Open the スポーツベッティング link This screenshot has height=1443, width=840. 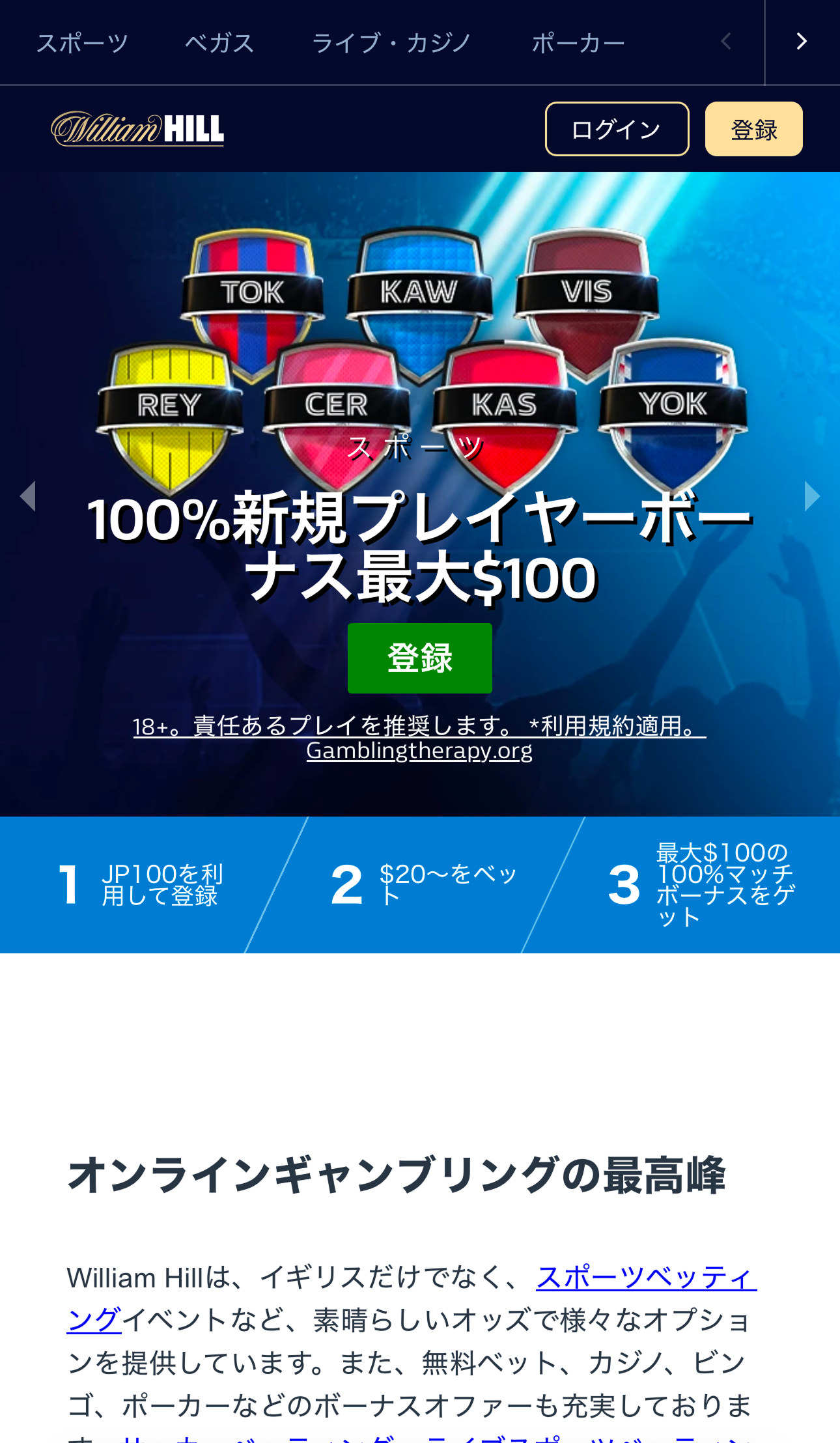pos(645,1278)
